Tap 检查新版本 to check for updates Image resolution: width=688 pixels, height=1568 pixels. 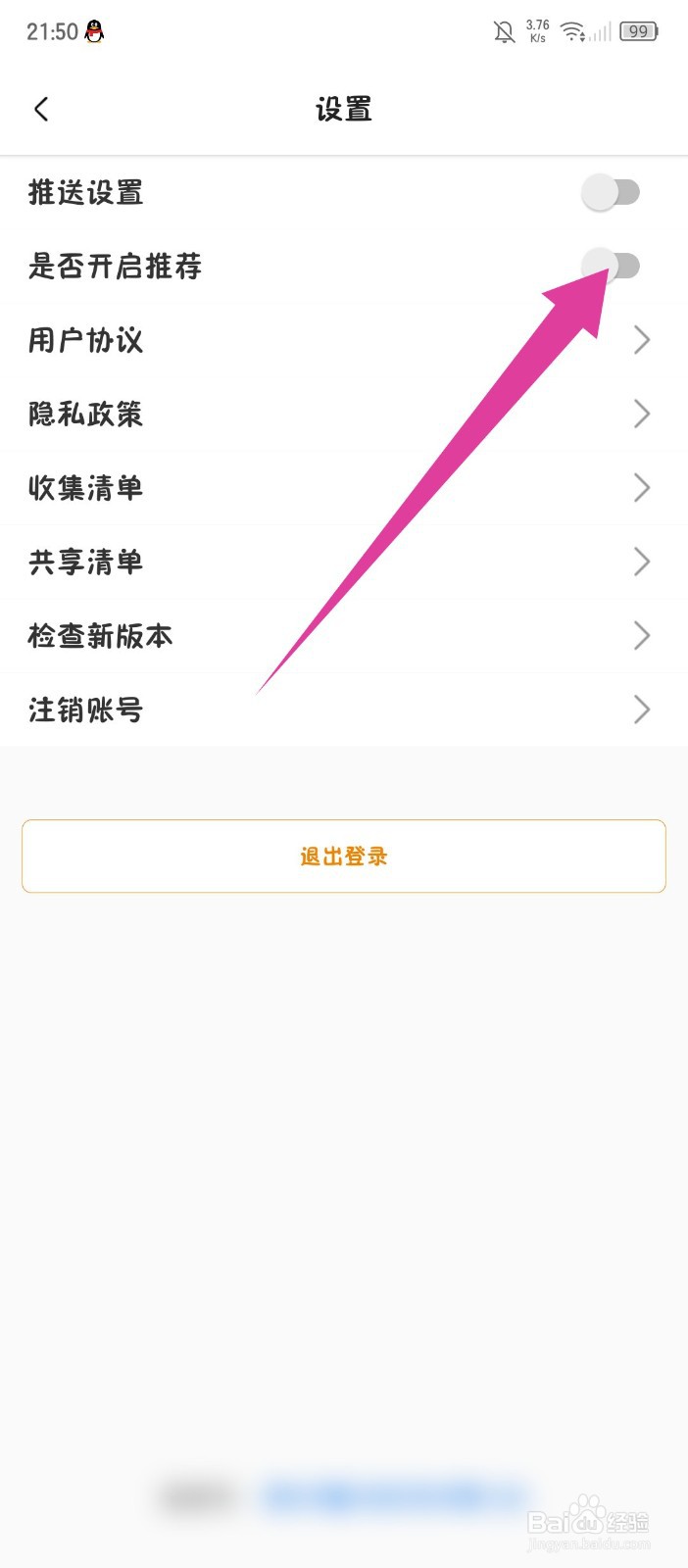[344, 635]
